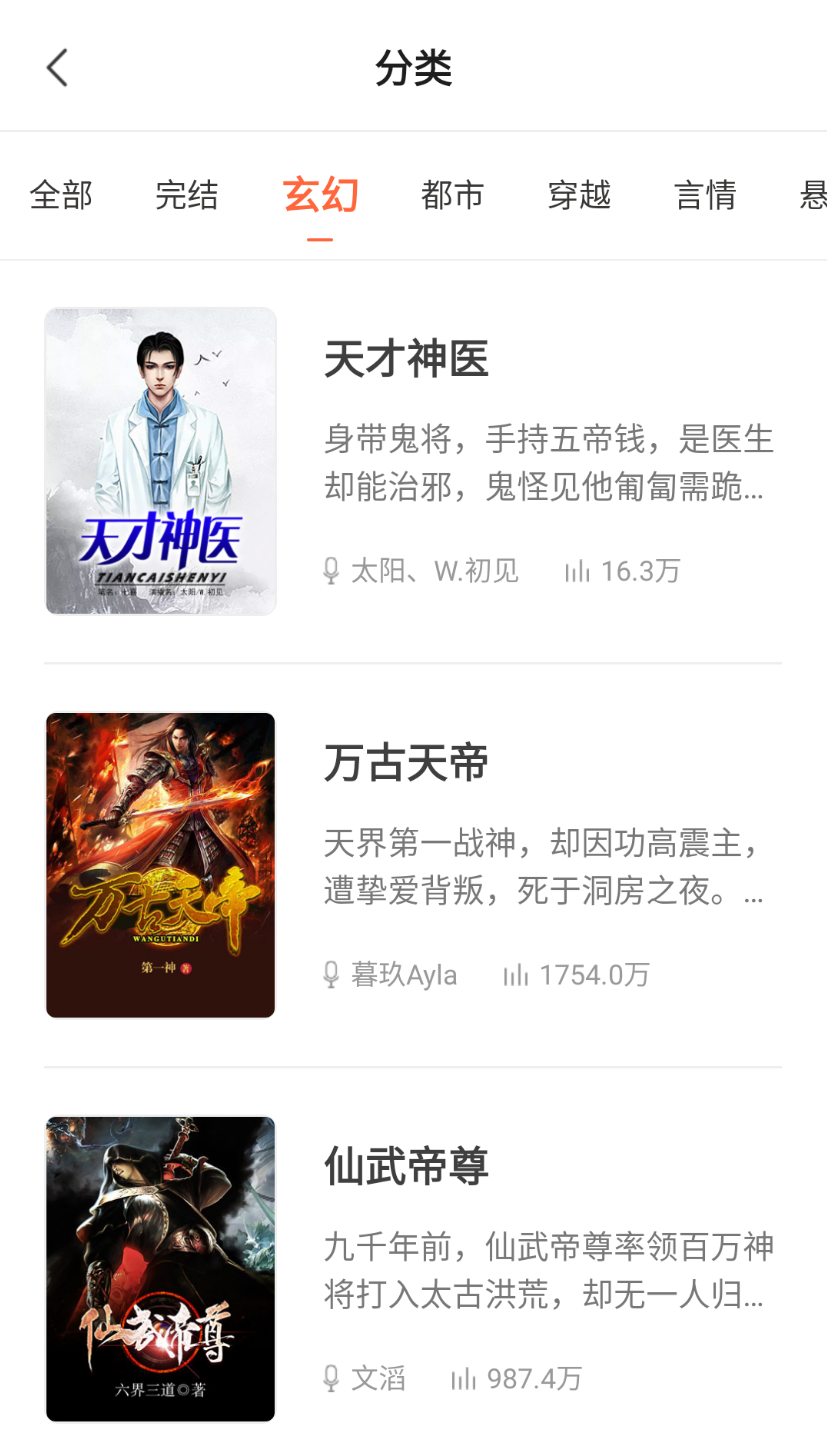Switch to the 都市 tab

pos(453,195)
